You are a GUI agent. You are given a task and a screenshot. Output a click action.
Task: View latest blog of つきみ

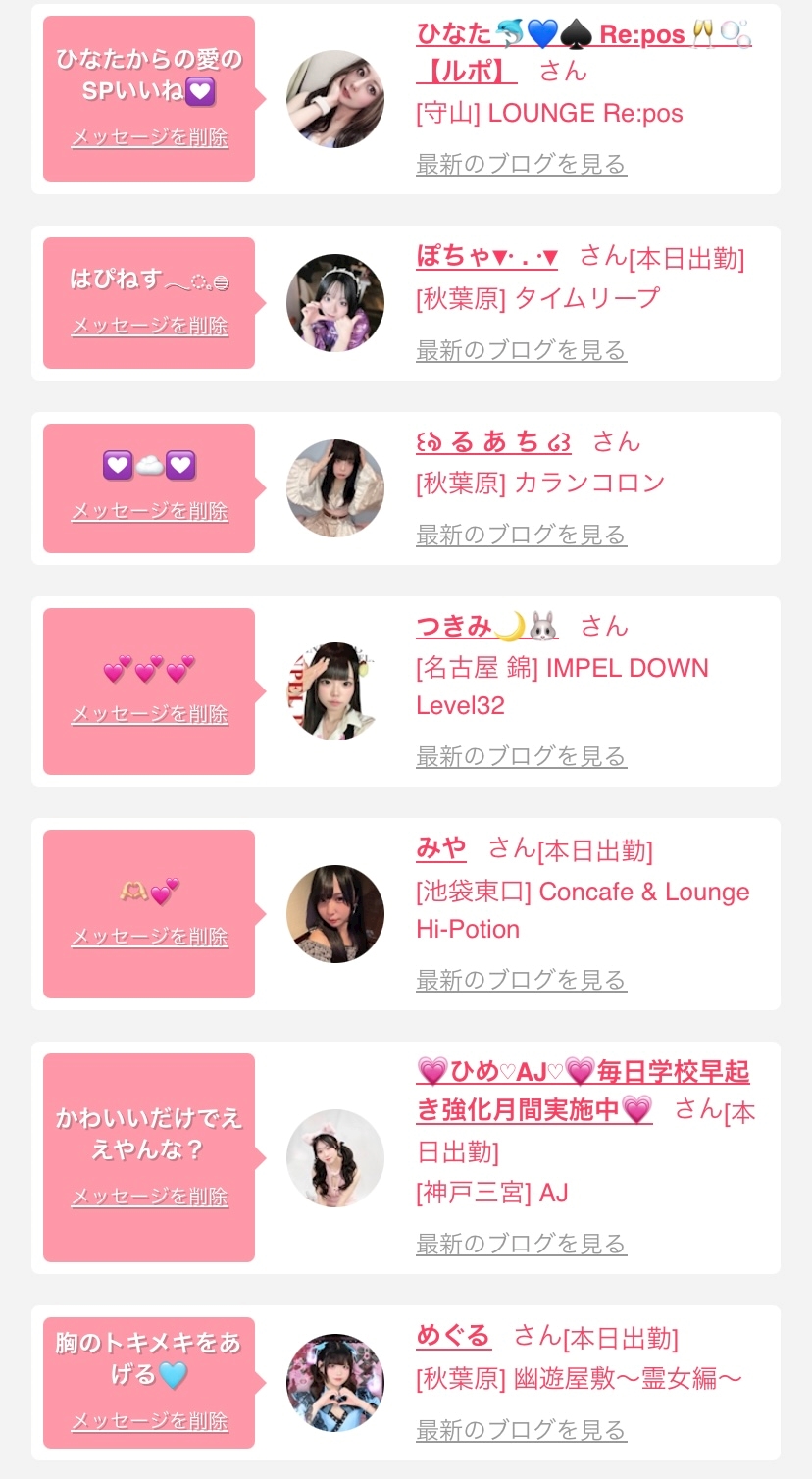tap(521, 756)
